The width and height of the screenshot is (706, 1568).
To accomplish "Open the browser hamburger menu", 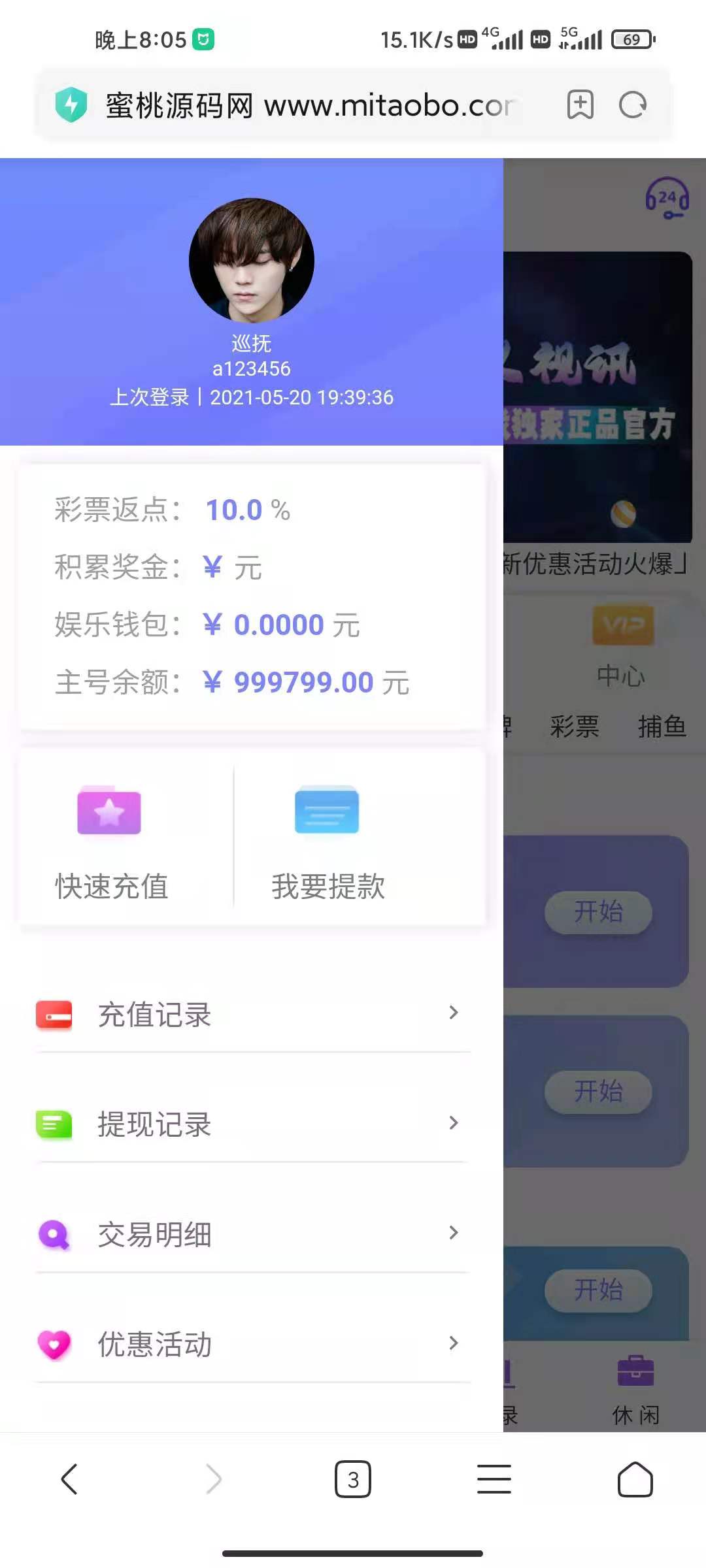I will [x=494, y=1479].
